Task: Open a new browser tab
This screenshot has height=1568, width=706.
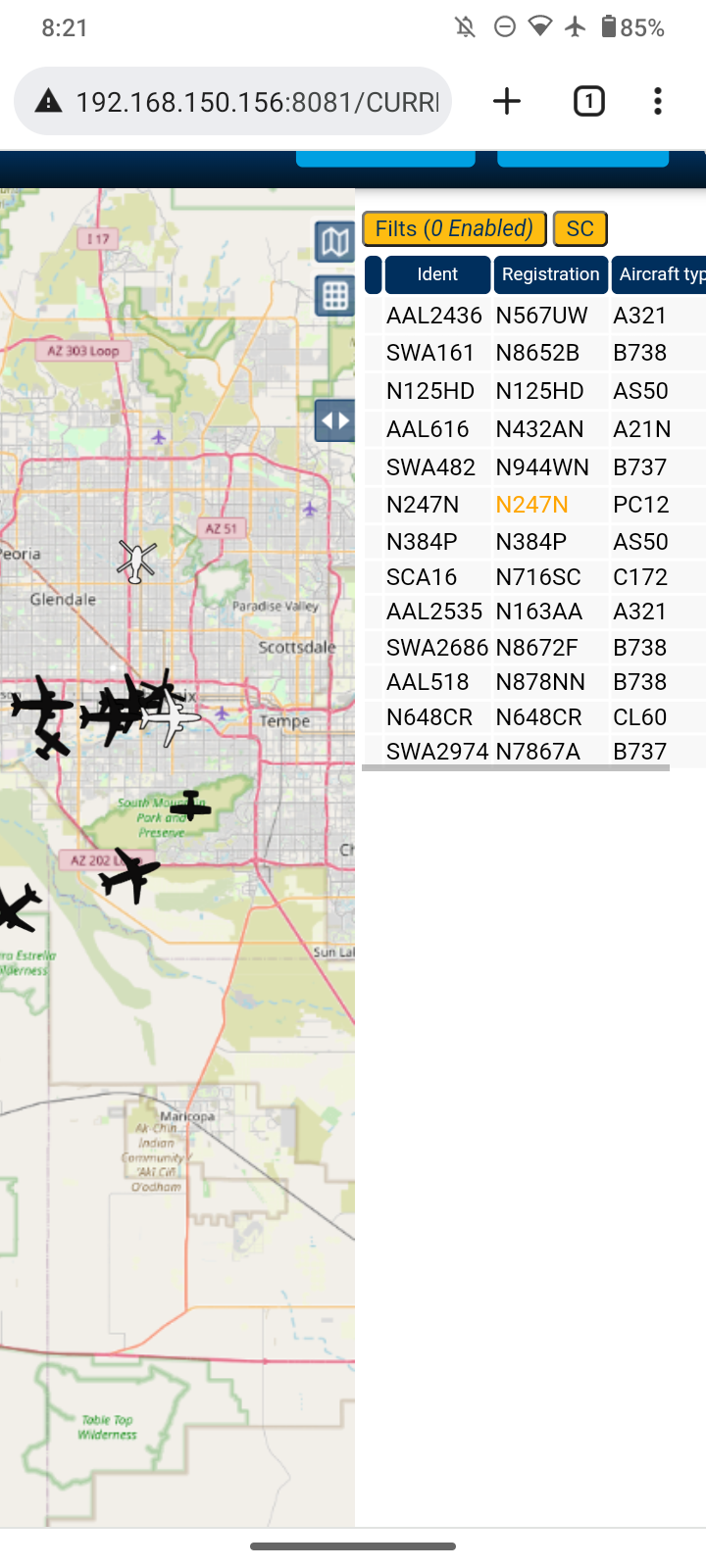Action: click(507, 101)
